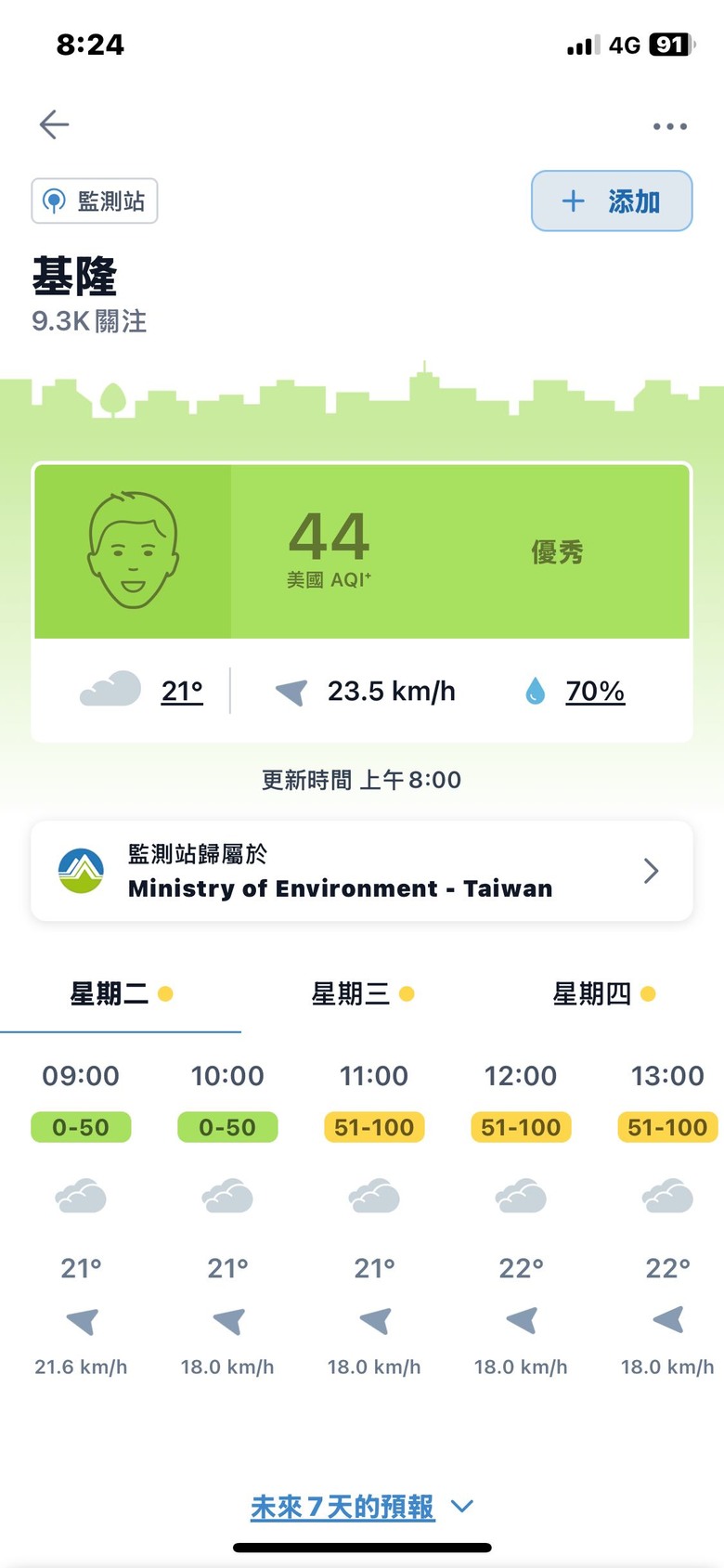Select the 星期二 forecast tab

click(121, 994)
